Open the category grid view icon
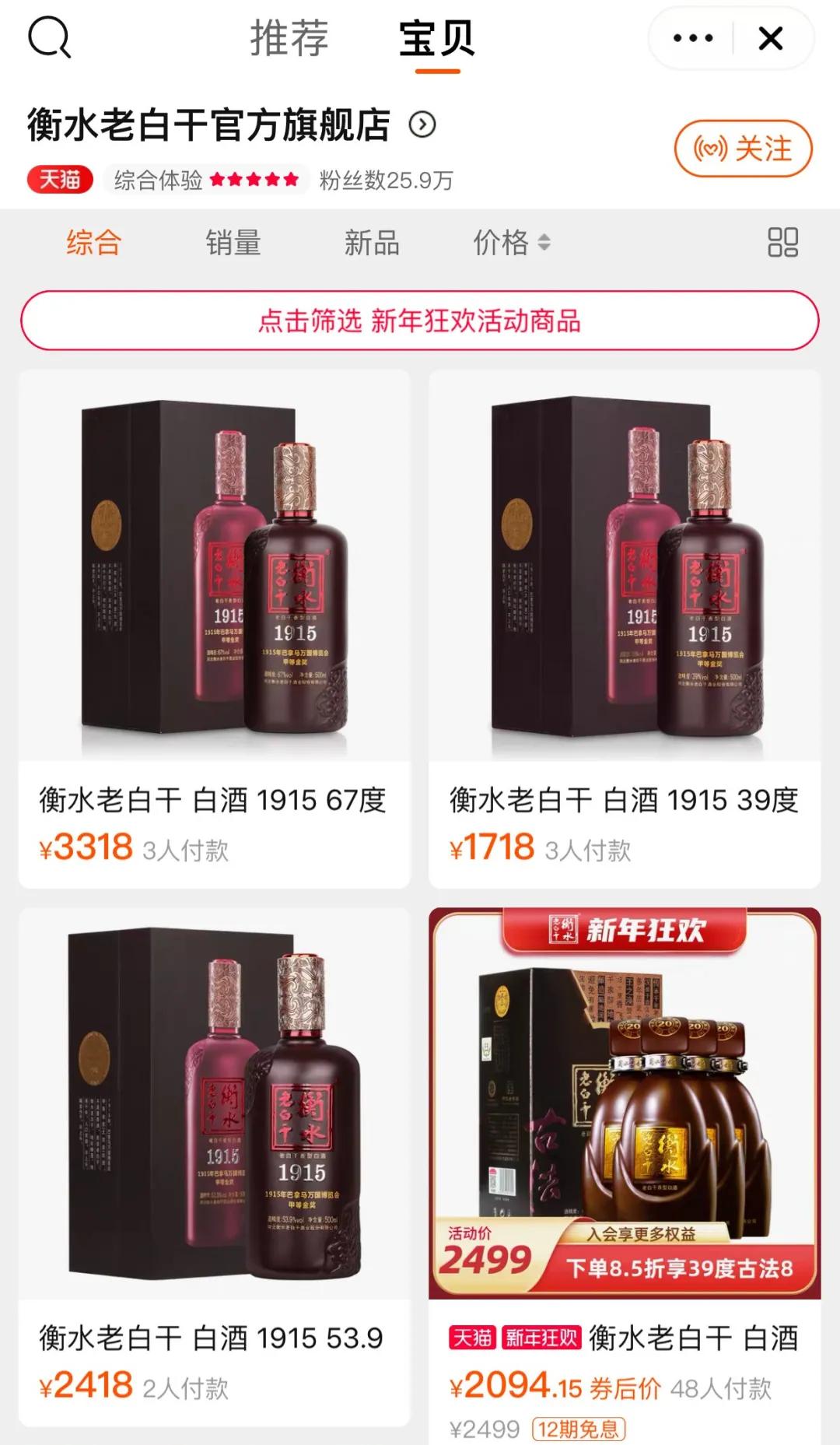 pyautogui.click(x=782, y=244)
